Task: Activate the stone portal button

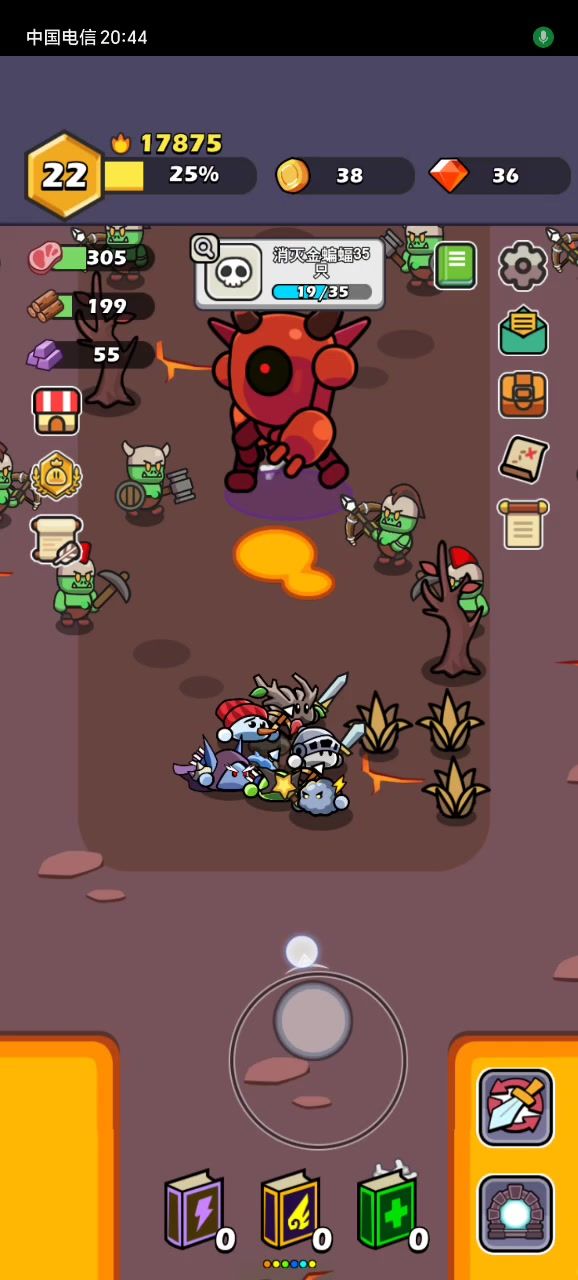Action: 515,1213
